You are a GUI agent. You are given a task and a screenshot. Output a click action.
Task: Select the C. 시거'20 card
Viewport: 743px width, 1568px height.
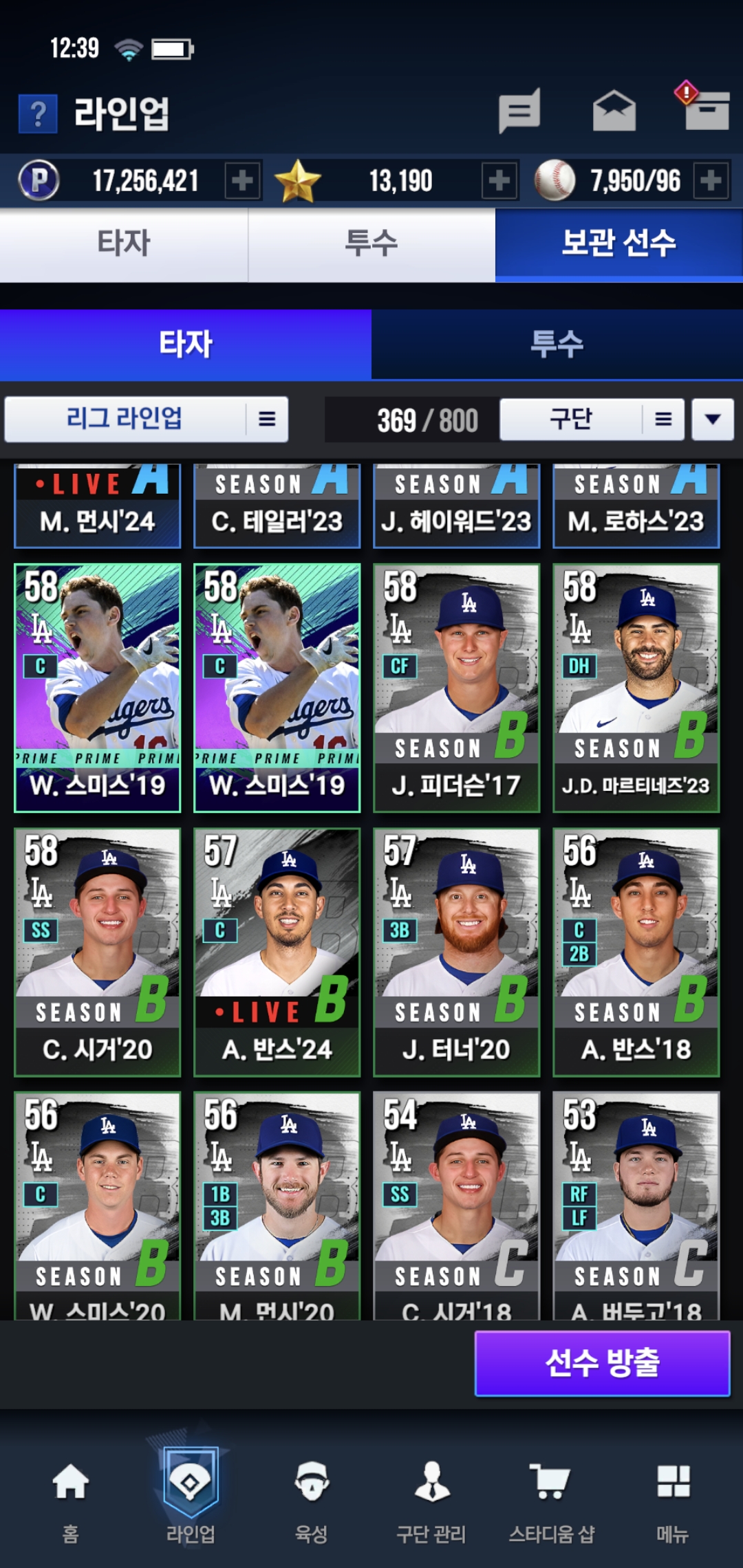click(98, 952)
